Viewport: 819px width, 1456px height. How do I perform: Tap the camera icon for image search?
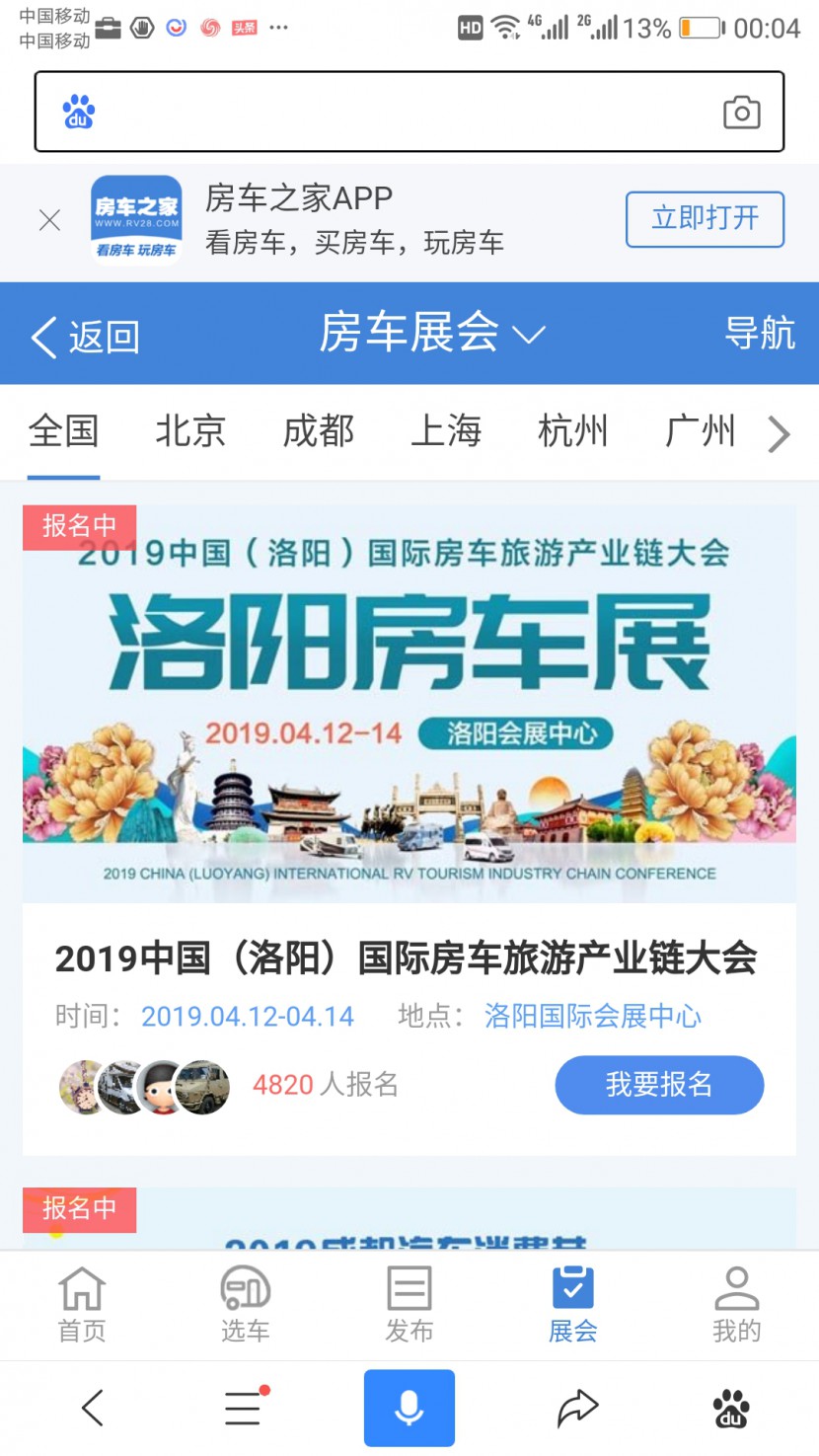click(x=742, y=112)
